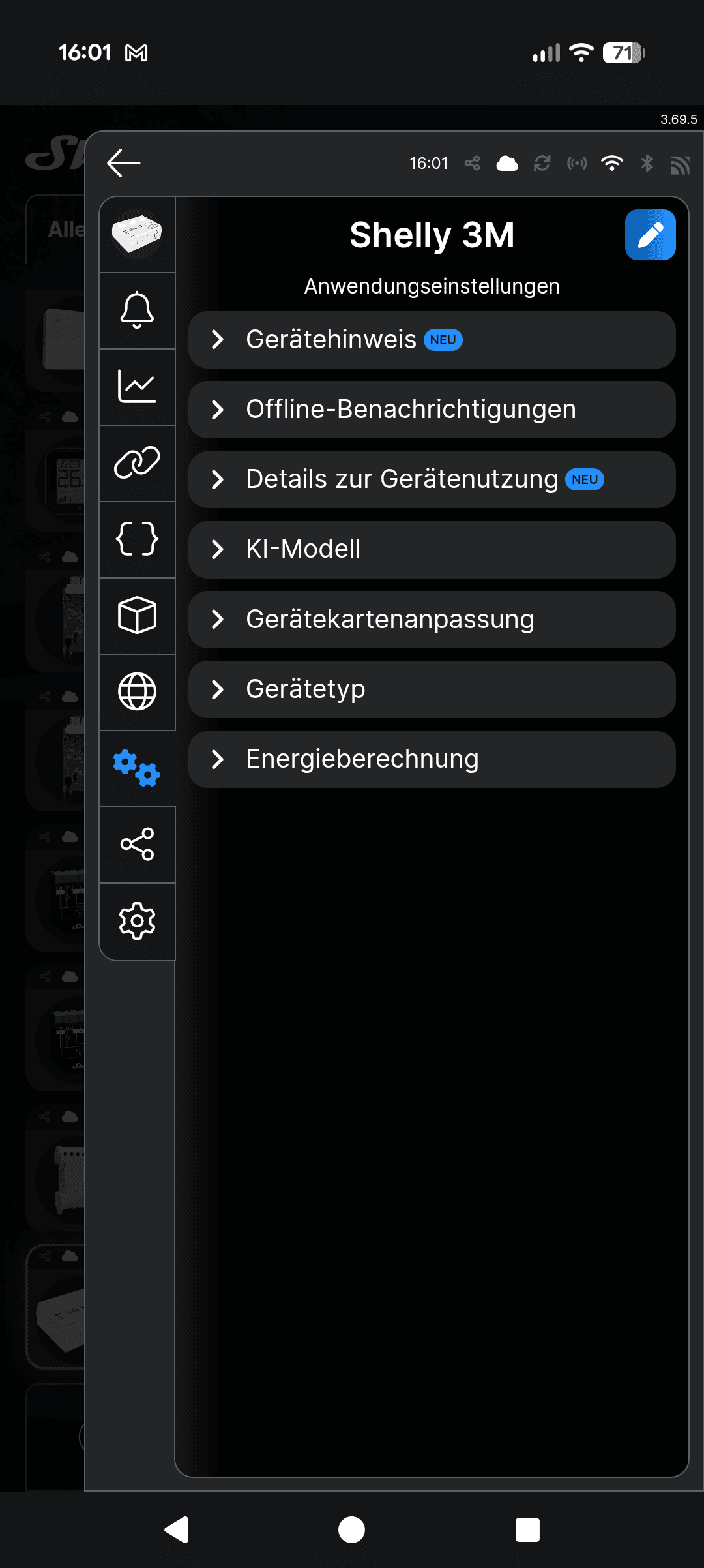Tap the system home button
The height and width of the screenshot is (1568, 704).
click(351, 1530)
